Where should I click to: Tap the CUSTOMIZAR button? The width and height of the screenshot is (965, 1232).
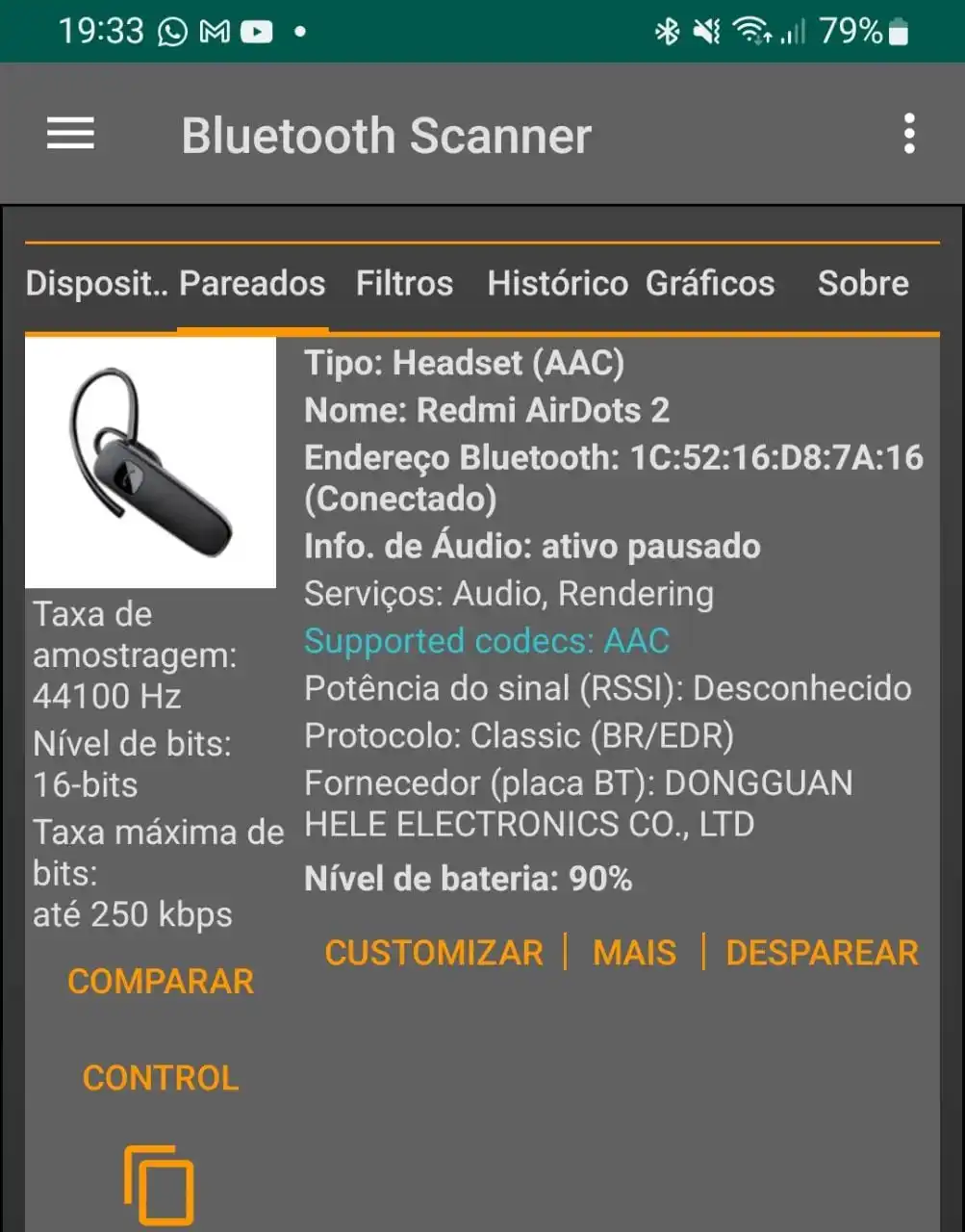coord(434,953)
